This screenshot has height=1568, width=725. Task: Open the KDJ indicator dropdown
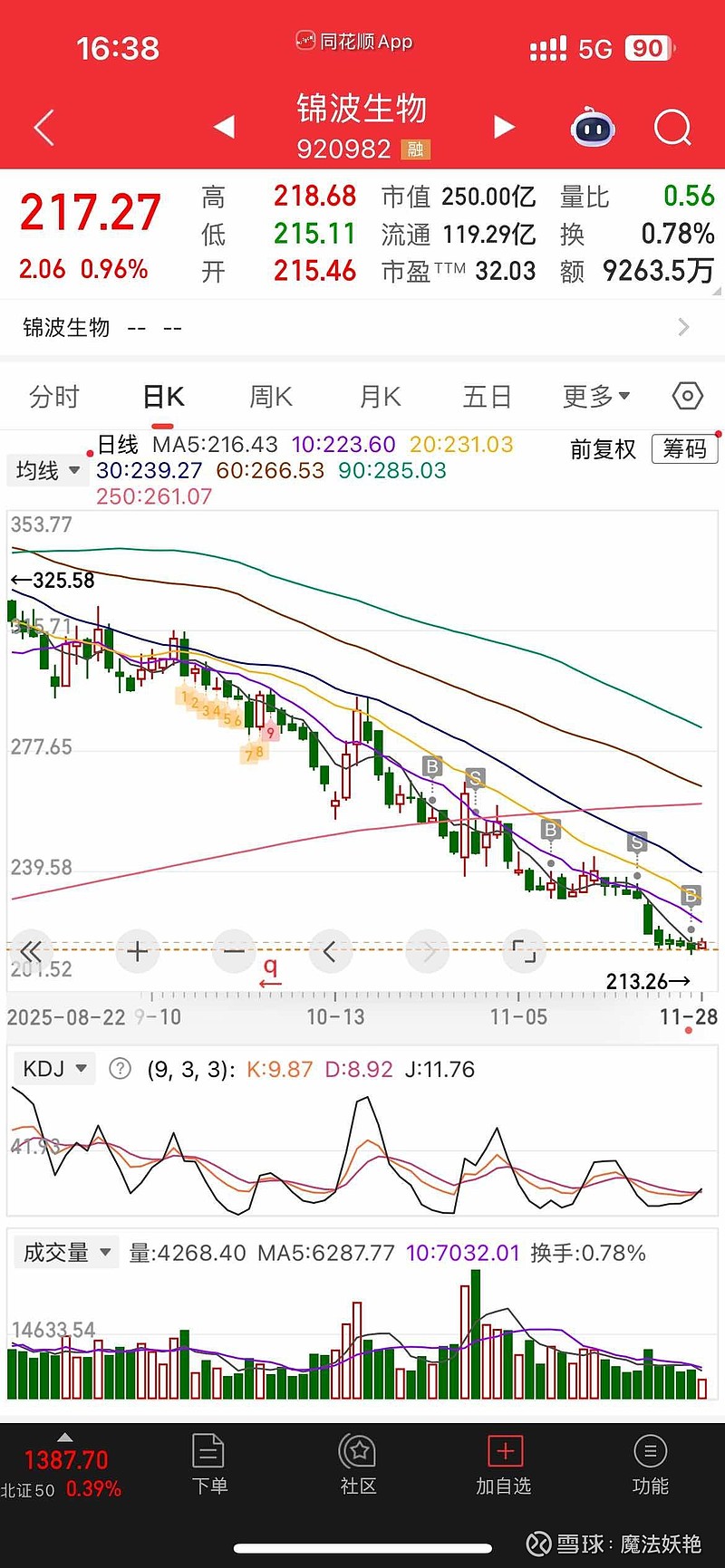click(x=54, y=1069)
